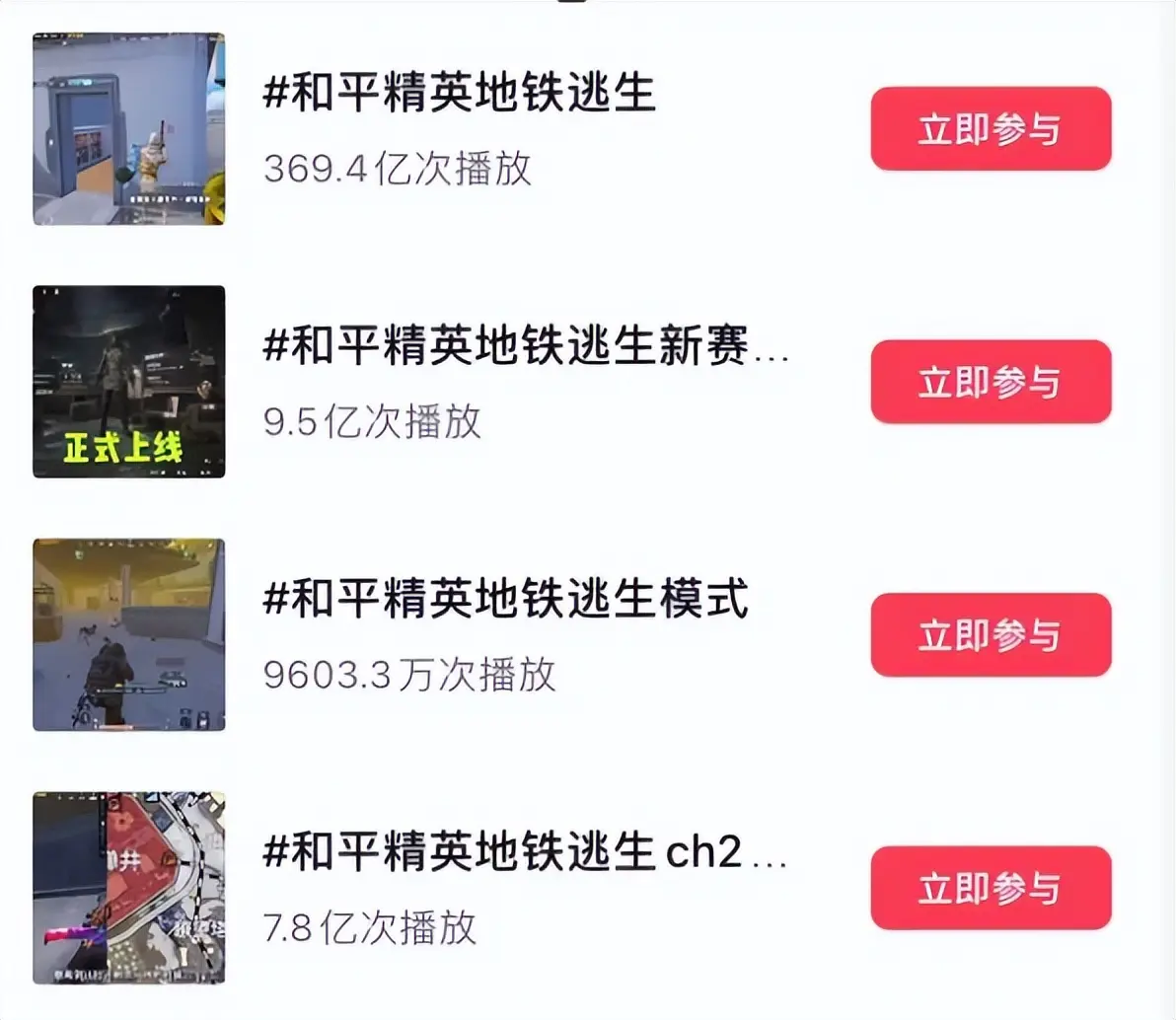Image resolution: width=1176 pixels, height=1020 pixels.
Task: Open the map thumbnail of the ch2 topic
Action: point(129,888)
